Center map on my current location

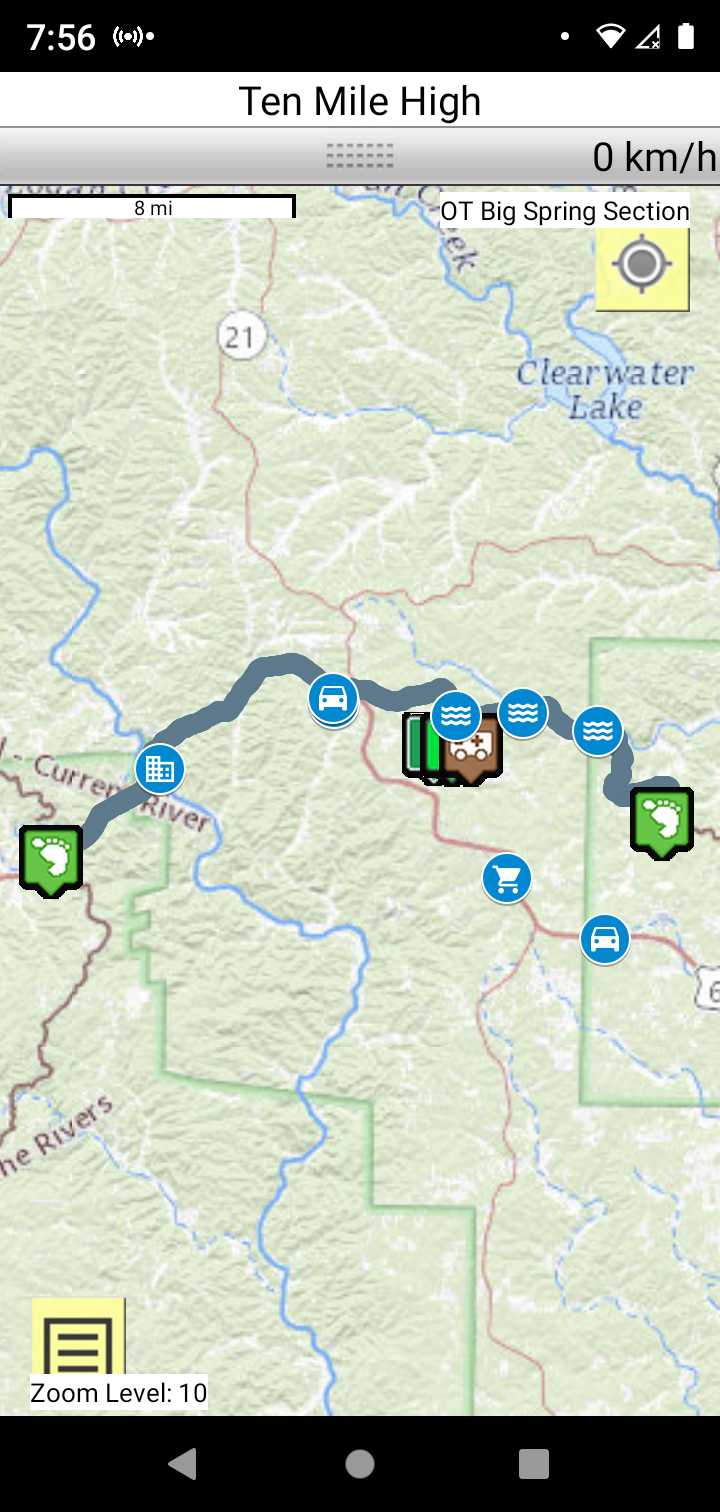click(642, 266)
